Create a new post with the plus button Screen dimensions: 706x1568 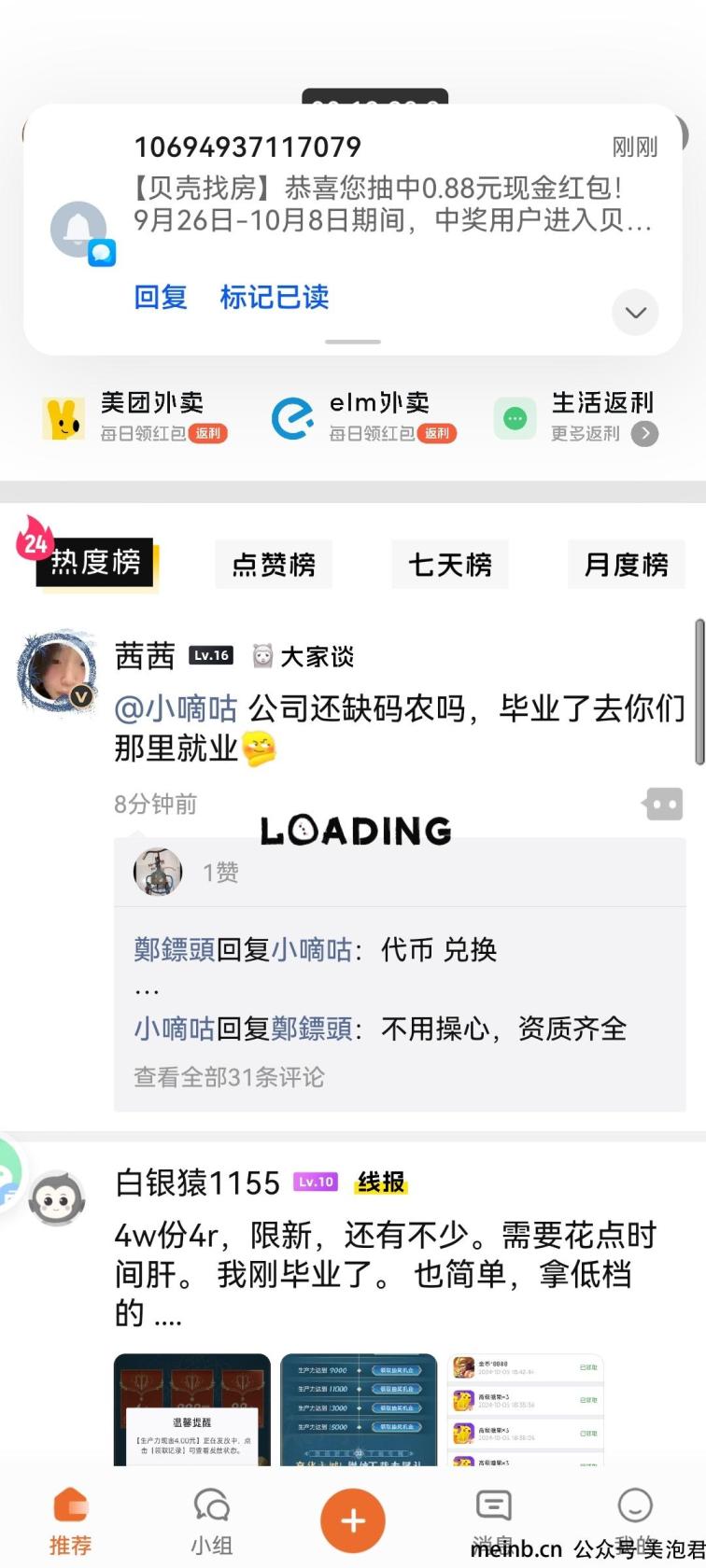point(353,1520)
